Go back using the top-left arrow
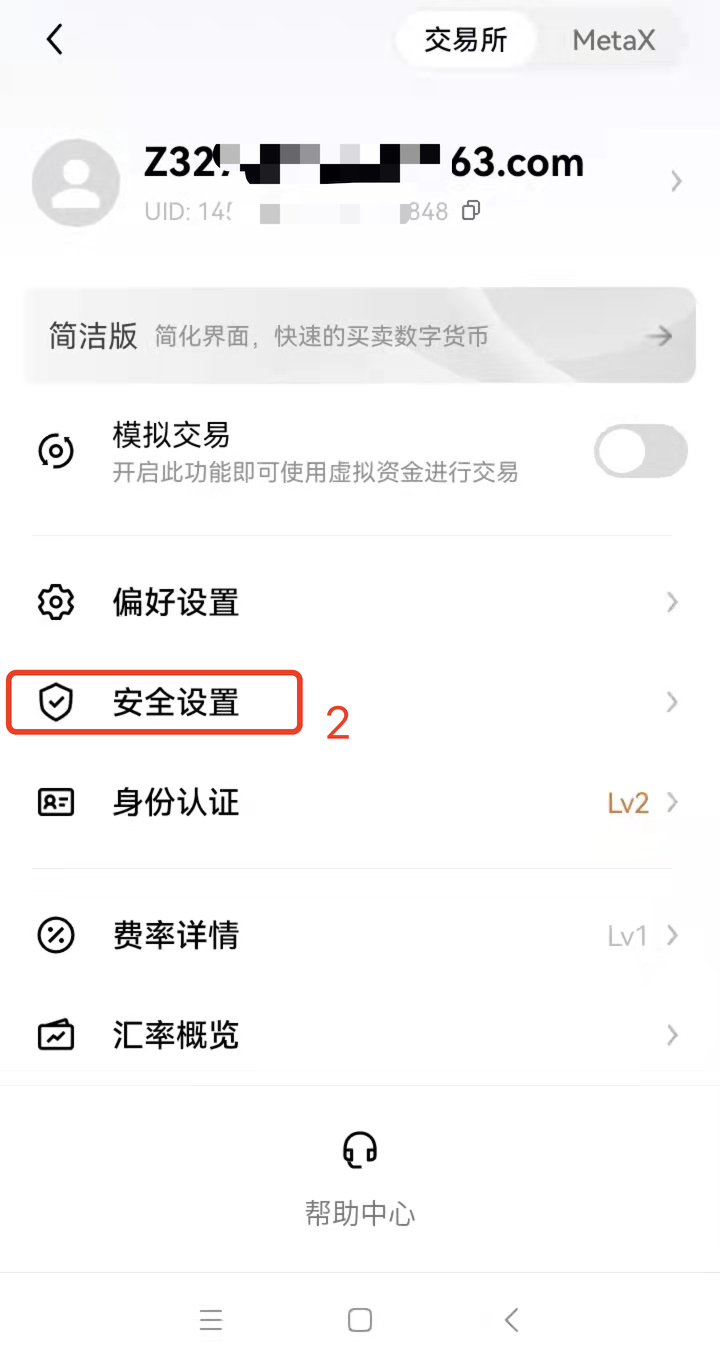Screen dimensions: 720x1368 coord(54,40)
